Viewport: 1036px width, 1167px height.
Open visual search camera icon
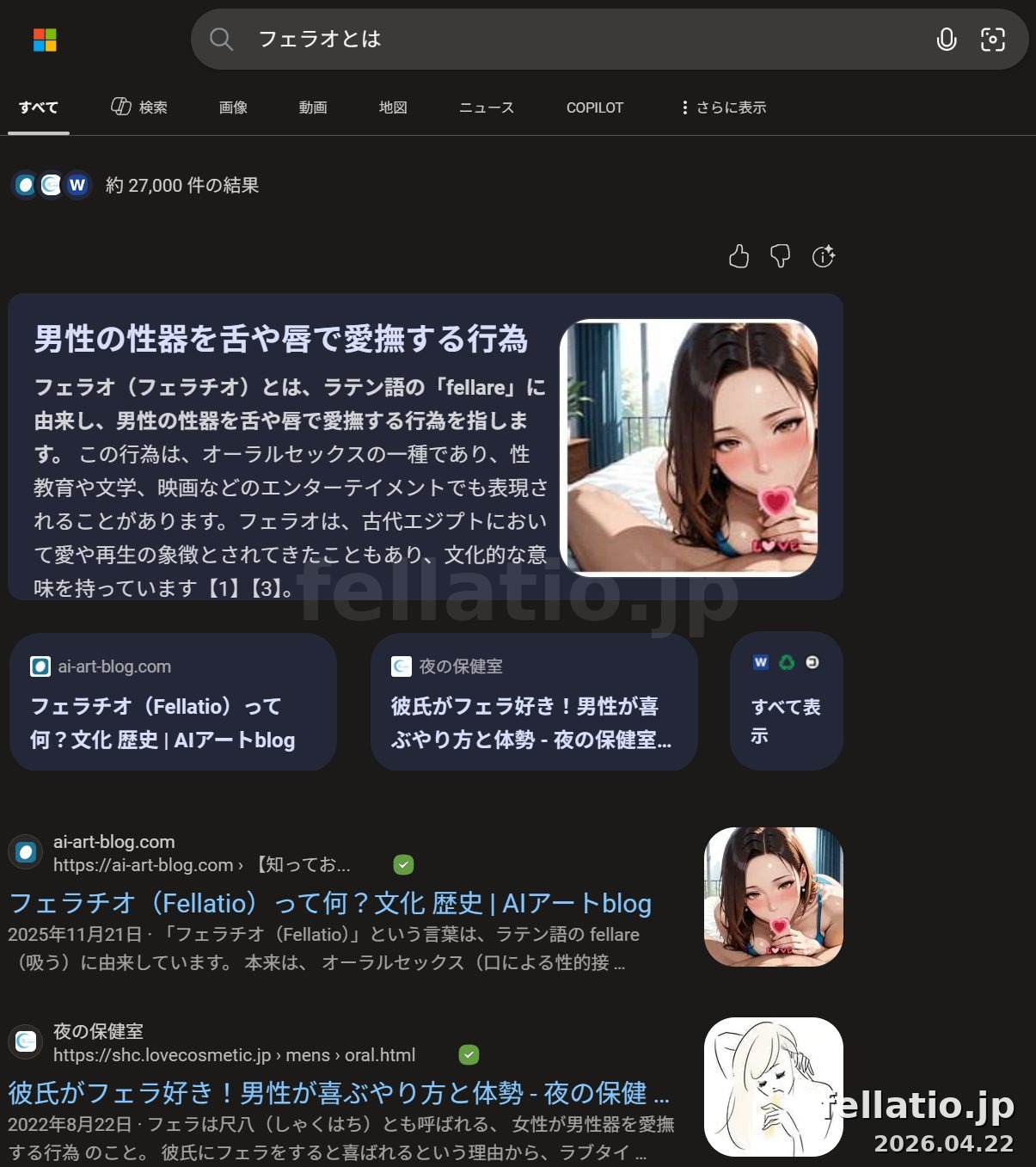[992, 40]
